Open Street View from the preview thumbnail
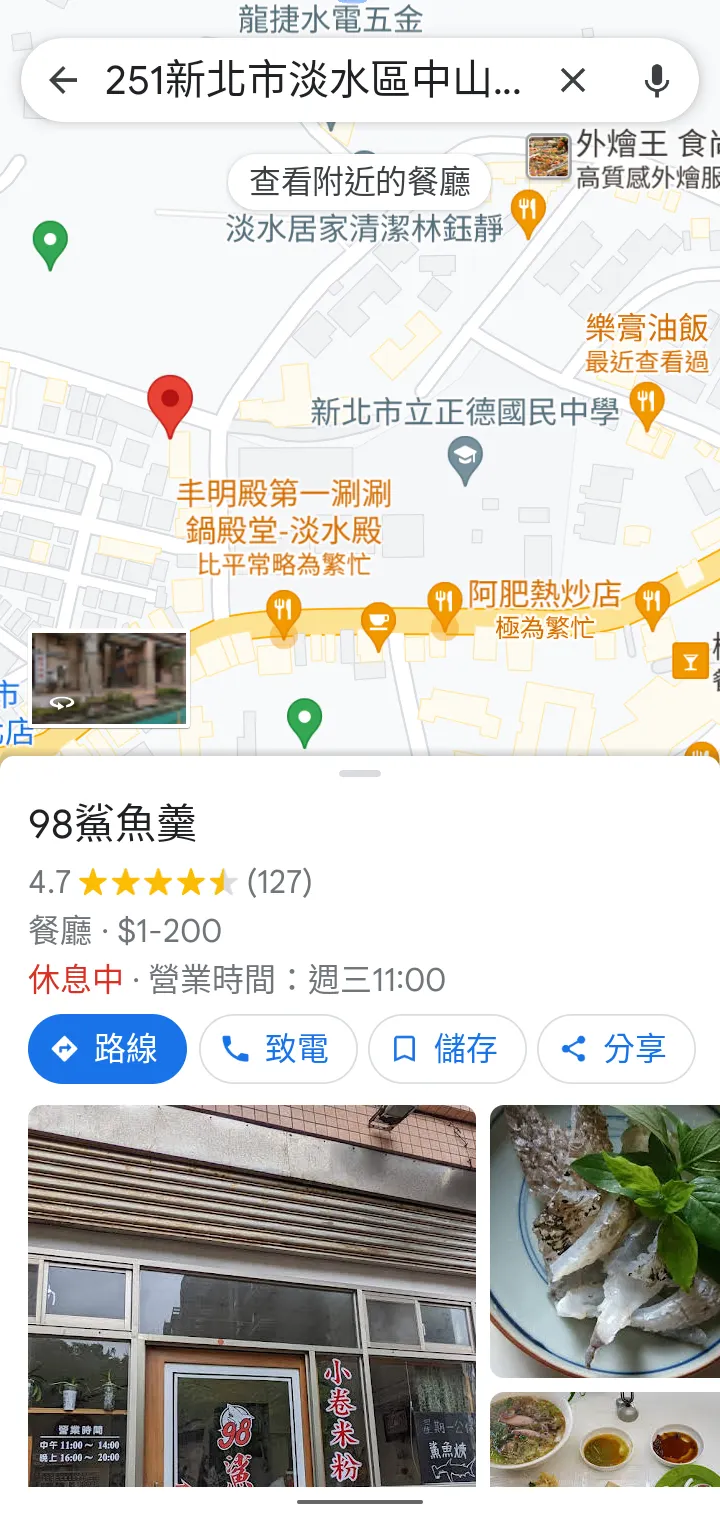 (108, 679)
